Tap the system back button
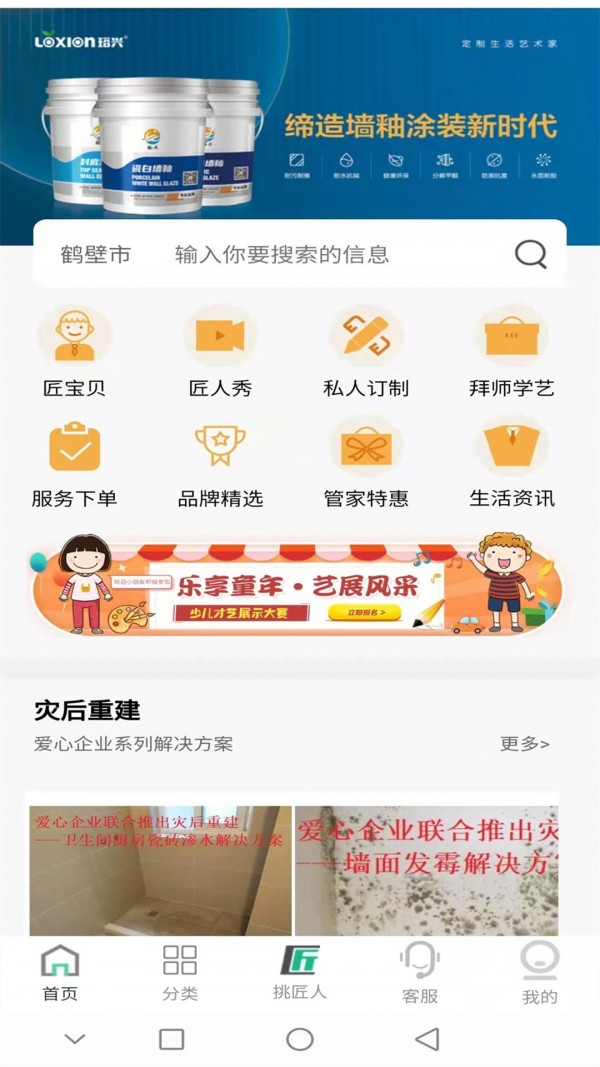Screen dimensions: 600x1067 [x=427, y=1039]
